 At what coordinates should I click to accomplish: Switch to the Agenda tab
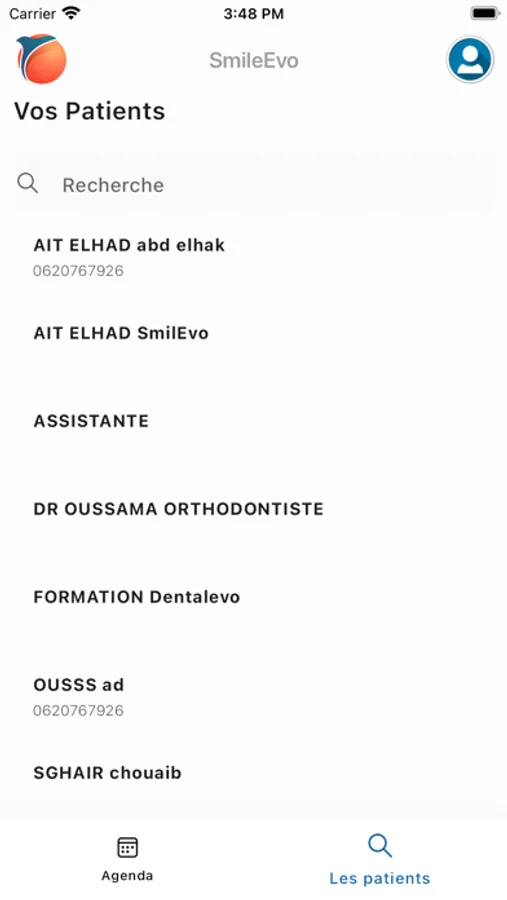[127, 859]
